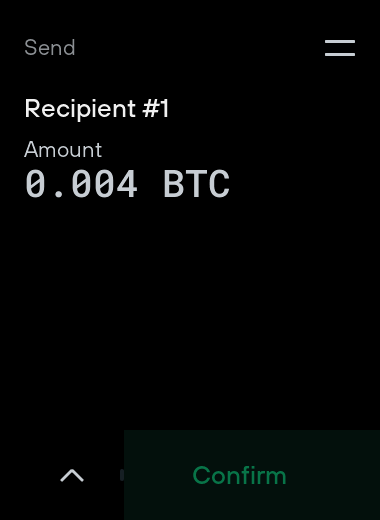Go back using the up chevron
Image resolution: width=380 pixels, height=520 pixels.
click(72, 475)
